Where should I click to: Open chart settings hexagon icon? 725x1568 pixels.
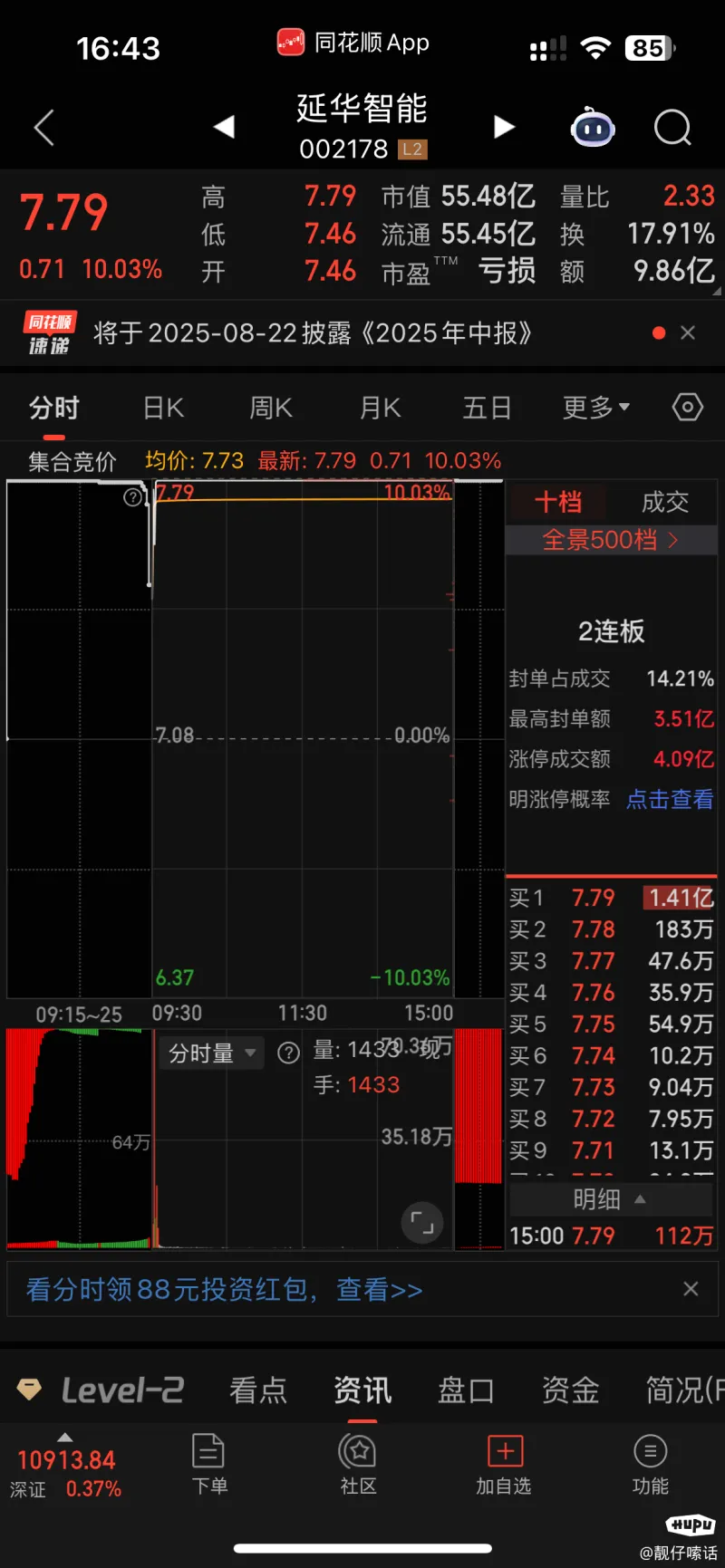688,408
